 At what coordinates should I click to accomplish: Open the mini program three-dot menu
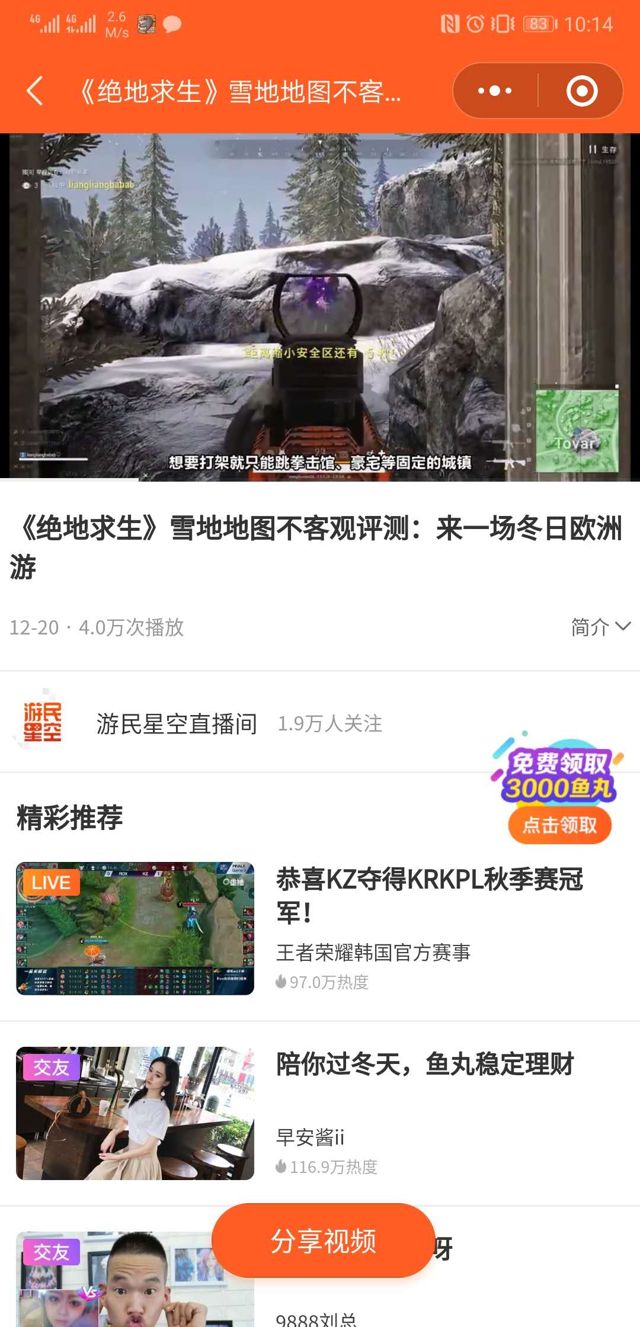495,92
